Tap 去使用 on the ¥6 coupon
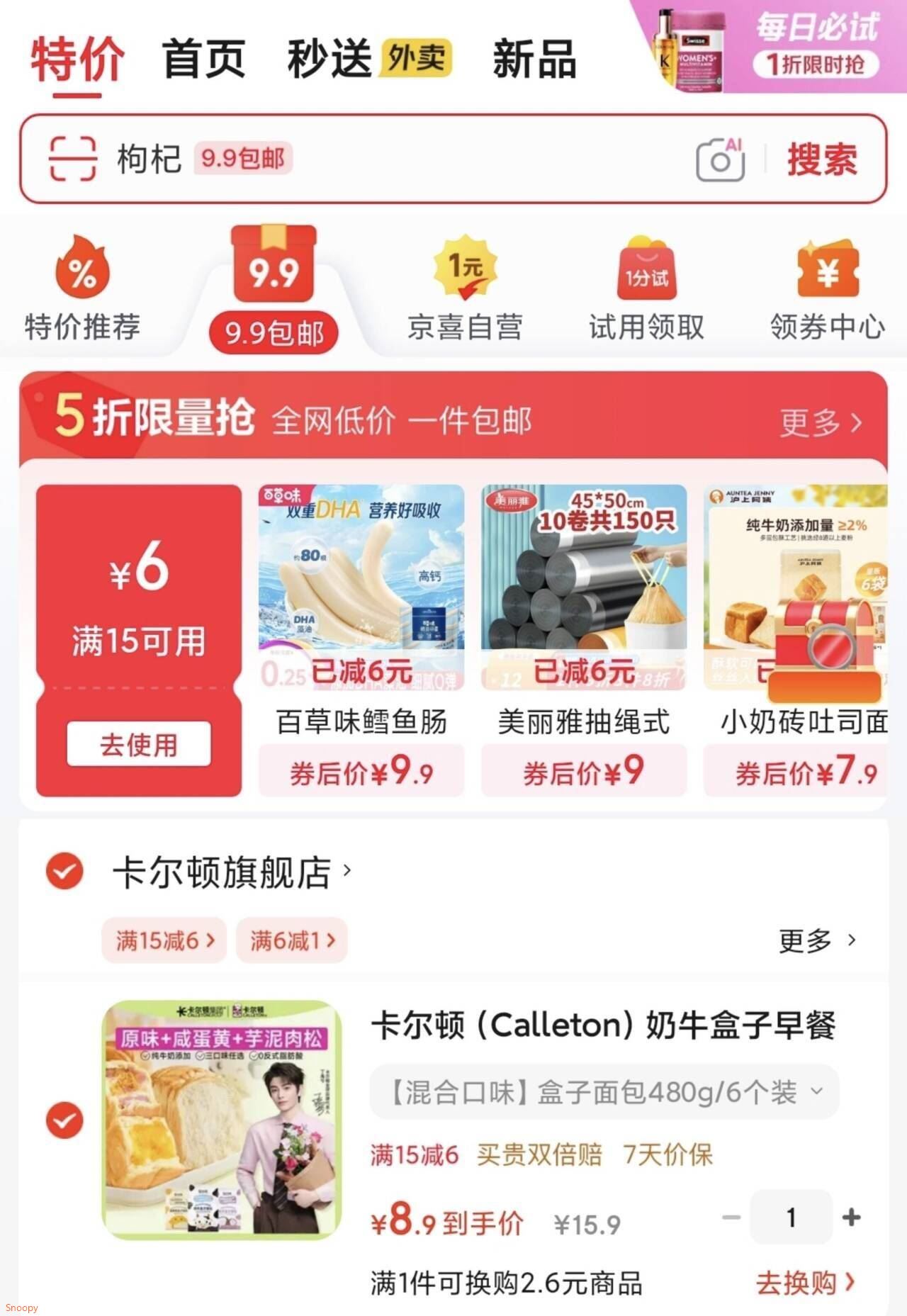This screenshot has width=907, height=1316. click(x=139, y=744)
